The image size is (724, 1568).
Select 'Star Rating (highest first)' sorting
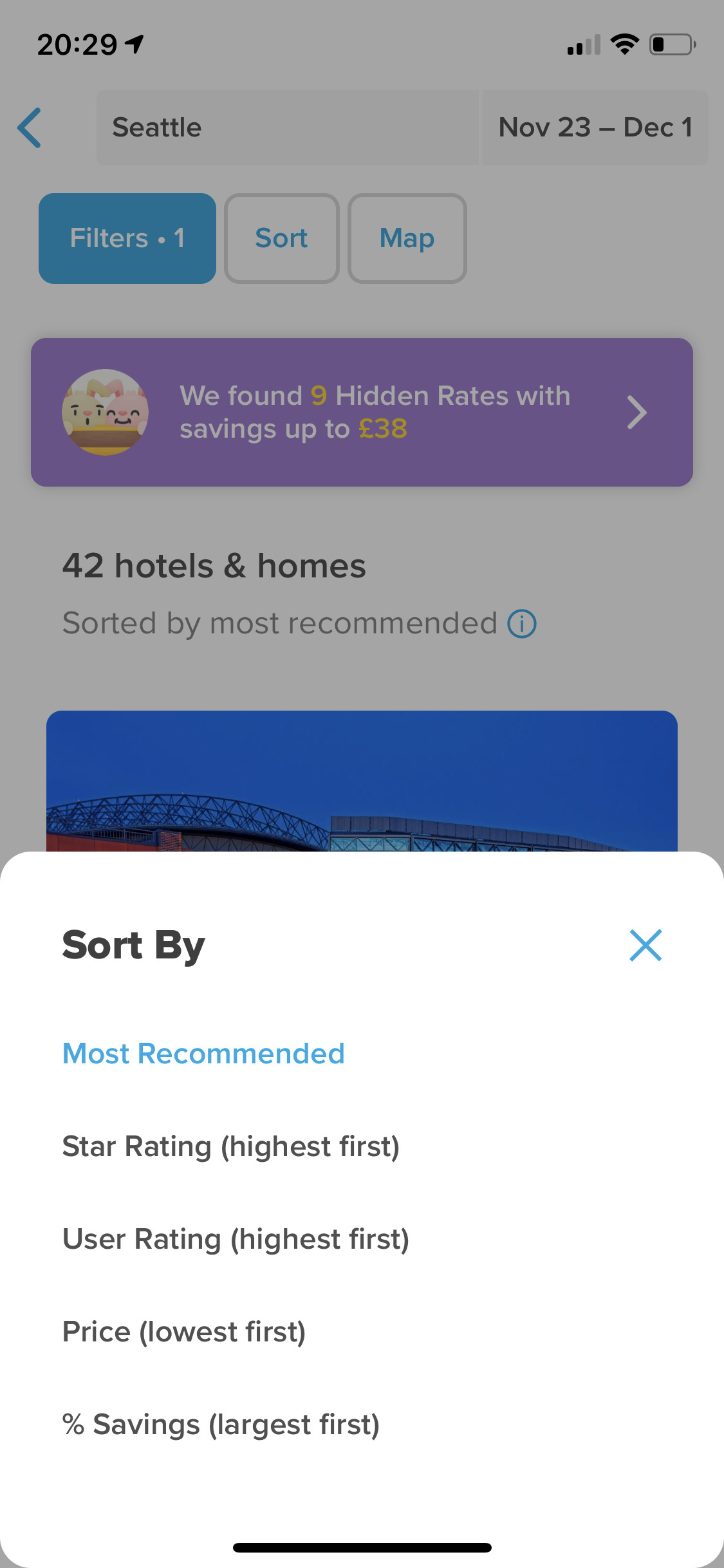pos(230,1146)
